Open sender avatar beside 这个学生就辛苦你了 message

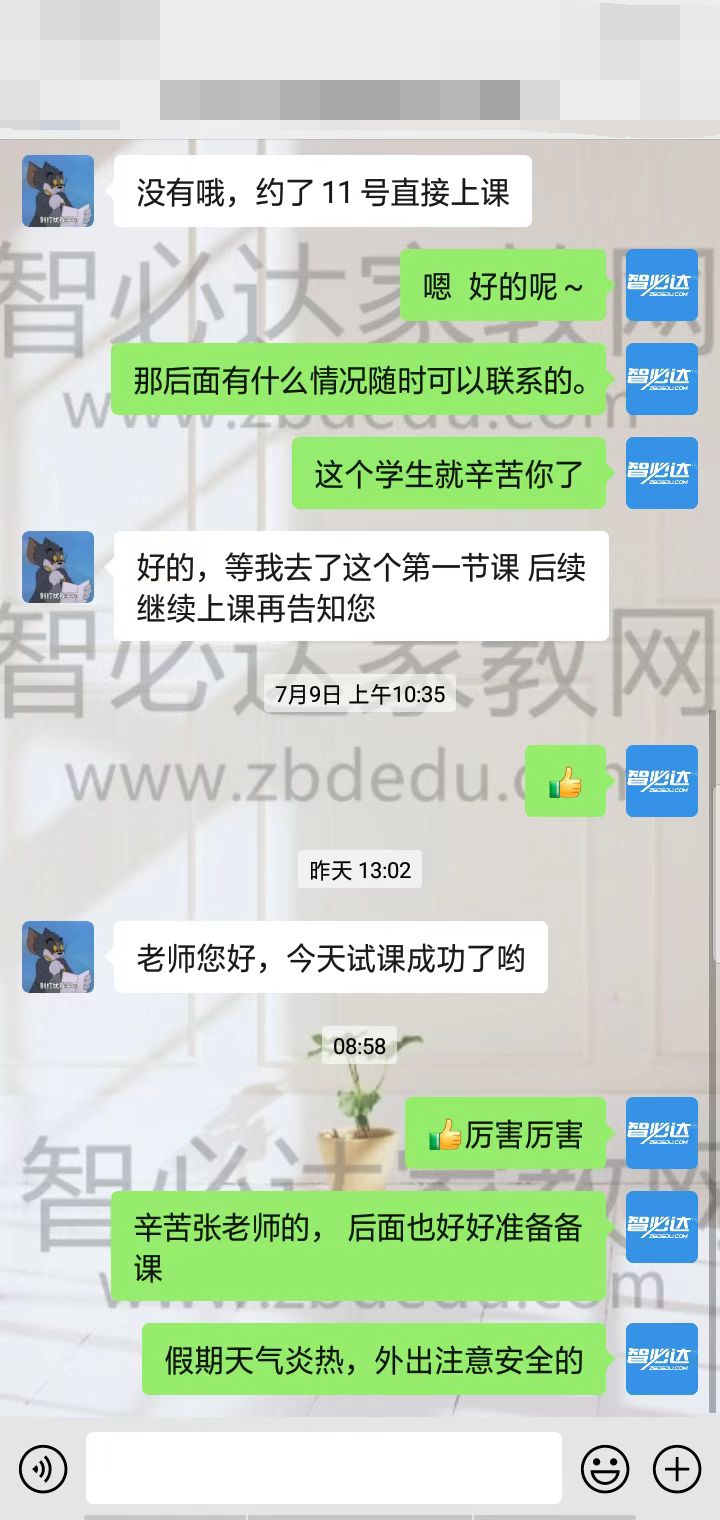point(661,473)
